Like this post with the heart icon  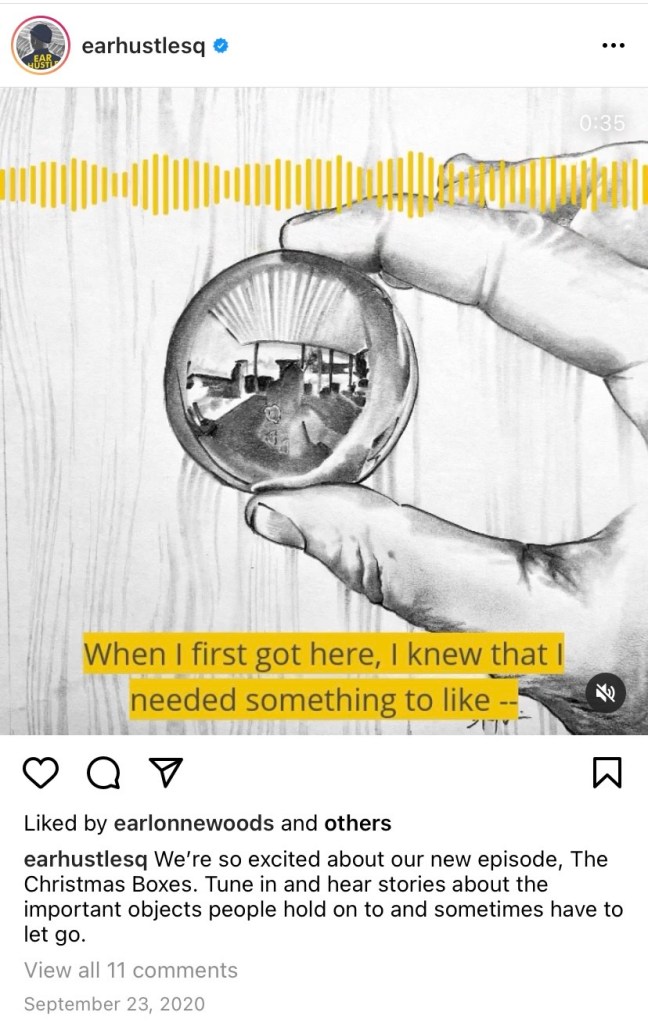tap(39, 771)
